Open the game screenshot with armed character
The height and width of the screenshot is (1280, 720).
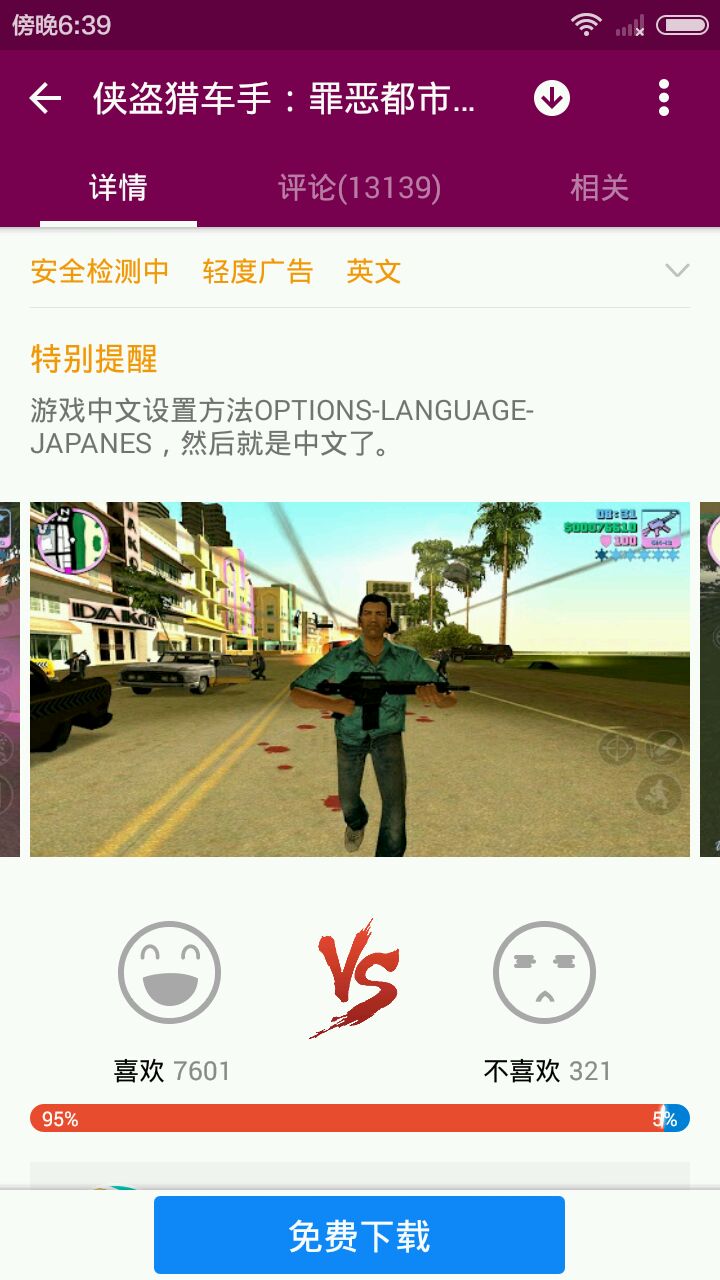pos(359,679)
